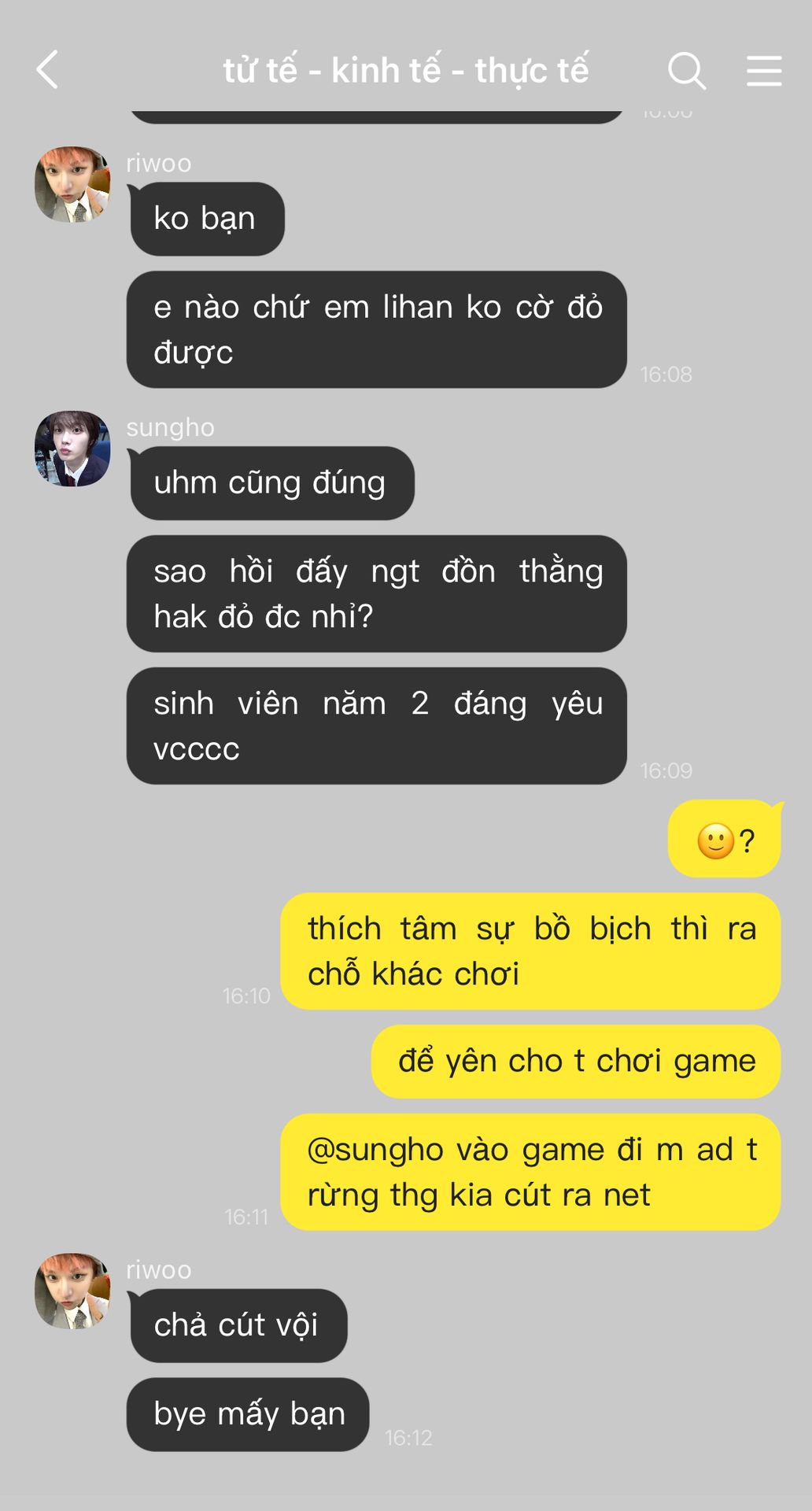Go back from the chat

(48, 70)
